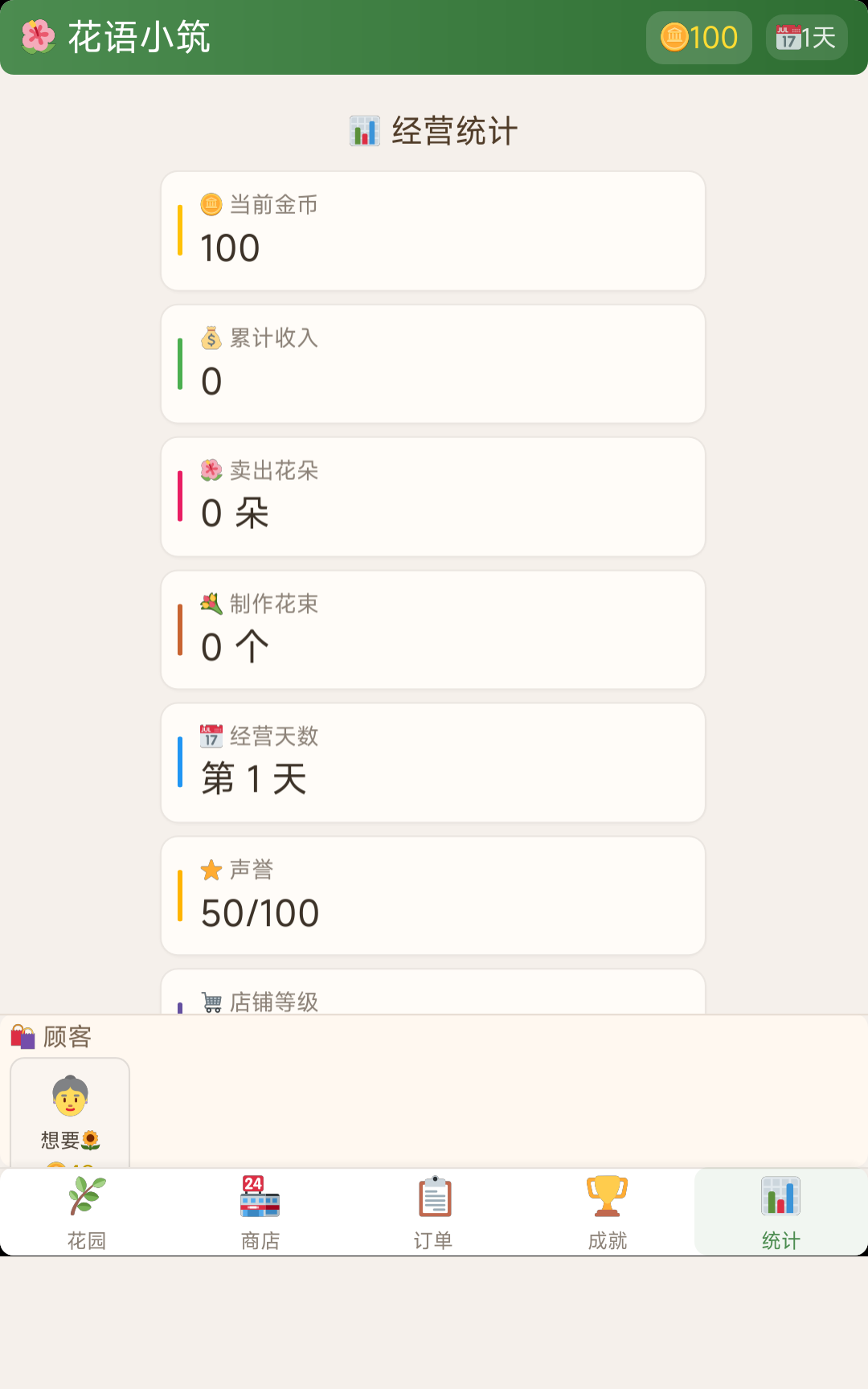This screenshot has width=868, height=1389.
Task: Open the 商店 shop via storefront icon
Action: (260, 1198)
